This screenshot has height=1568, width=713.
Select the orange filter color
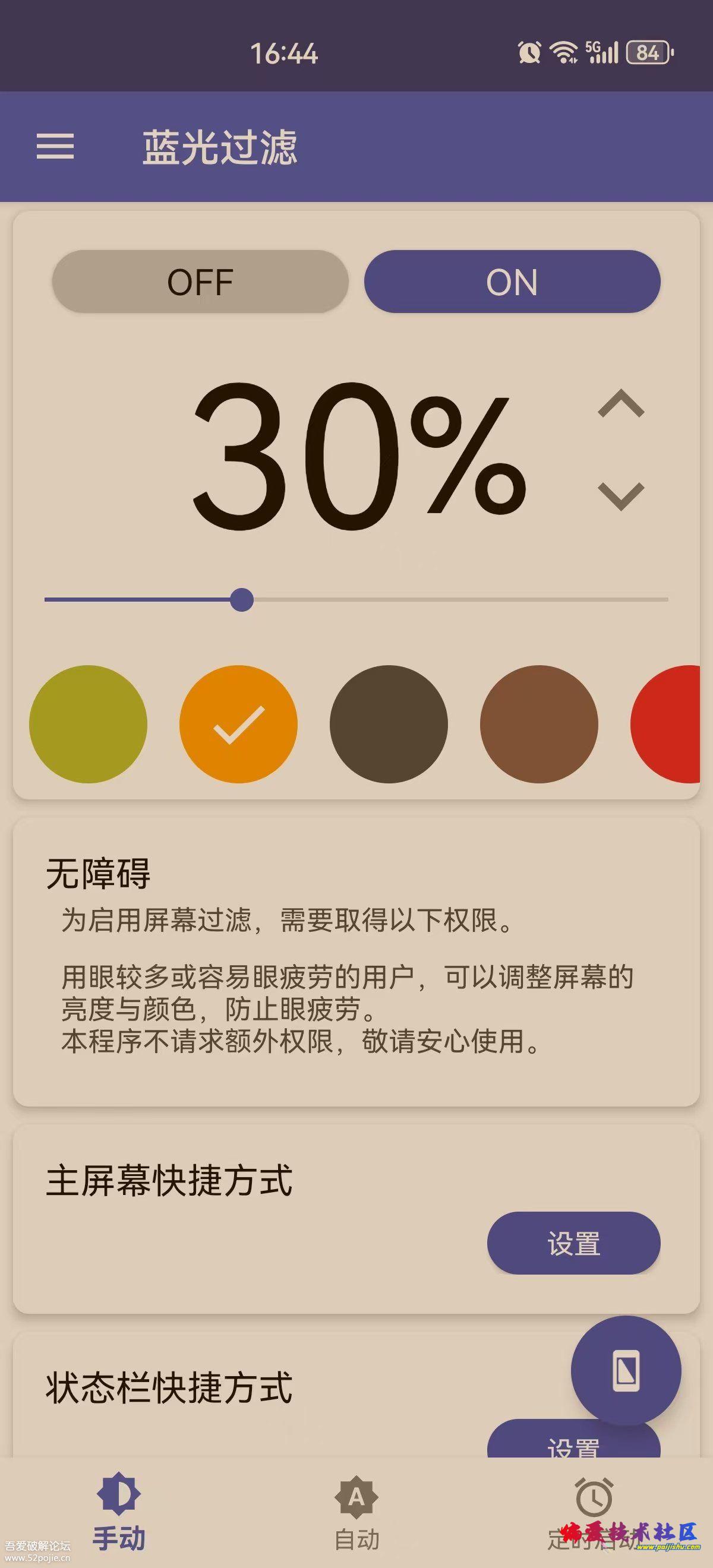point(239,724)
